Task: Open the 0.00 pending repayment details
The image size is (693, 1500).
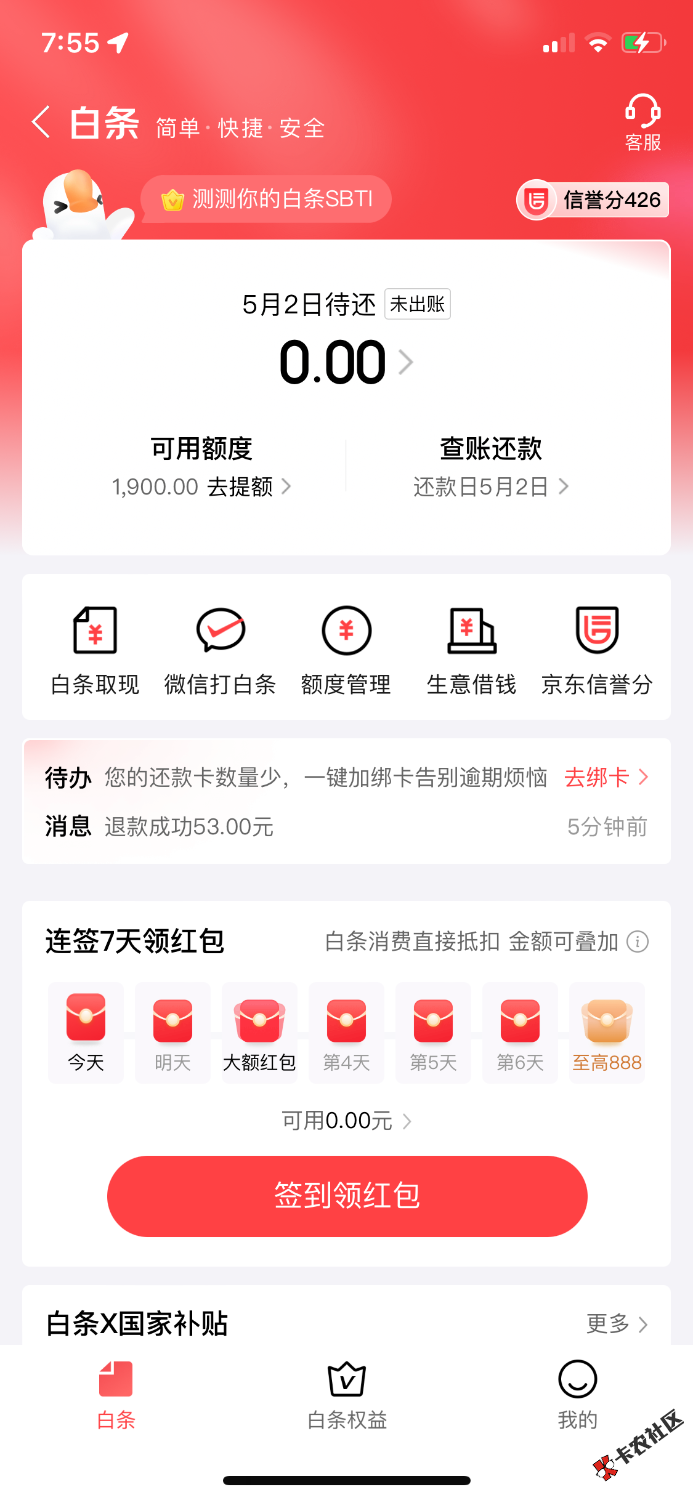Action: pos(345,362)
